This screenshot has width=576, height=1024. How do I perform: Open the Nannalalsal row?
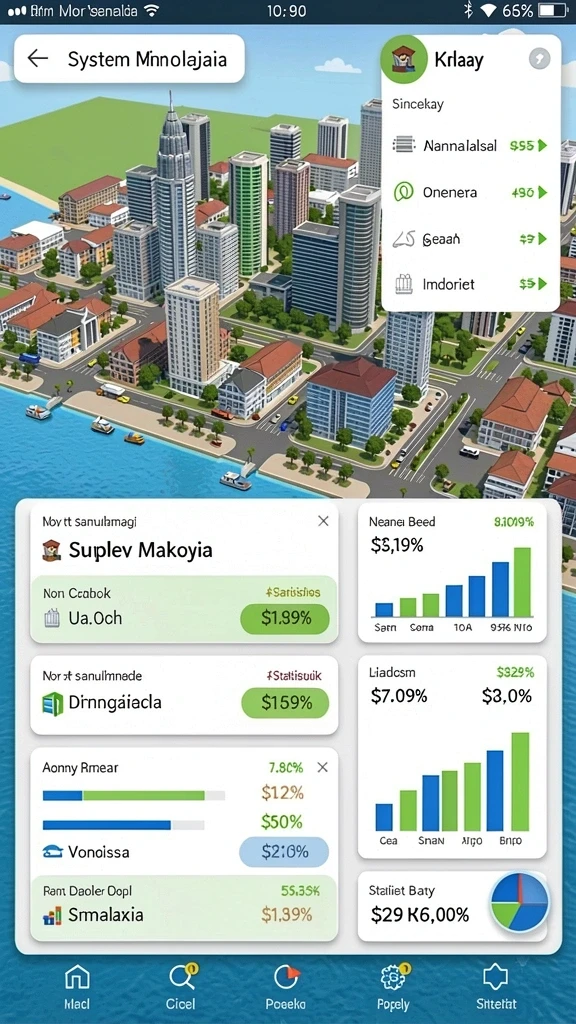(470, 145)
